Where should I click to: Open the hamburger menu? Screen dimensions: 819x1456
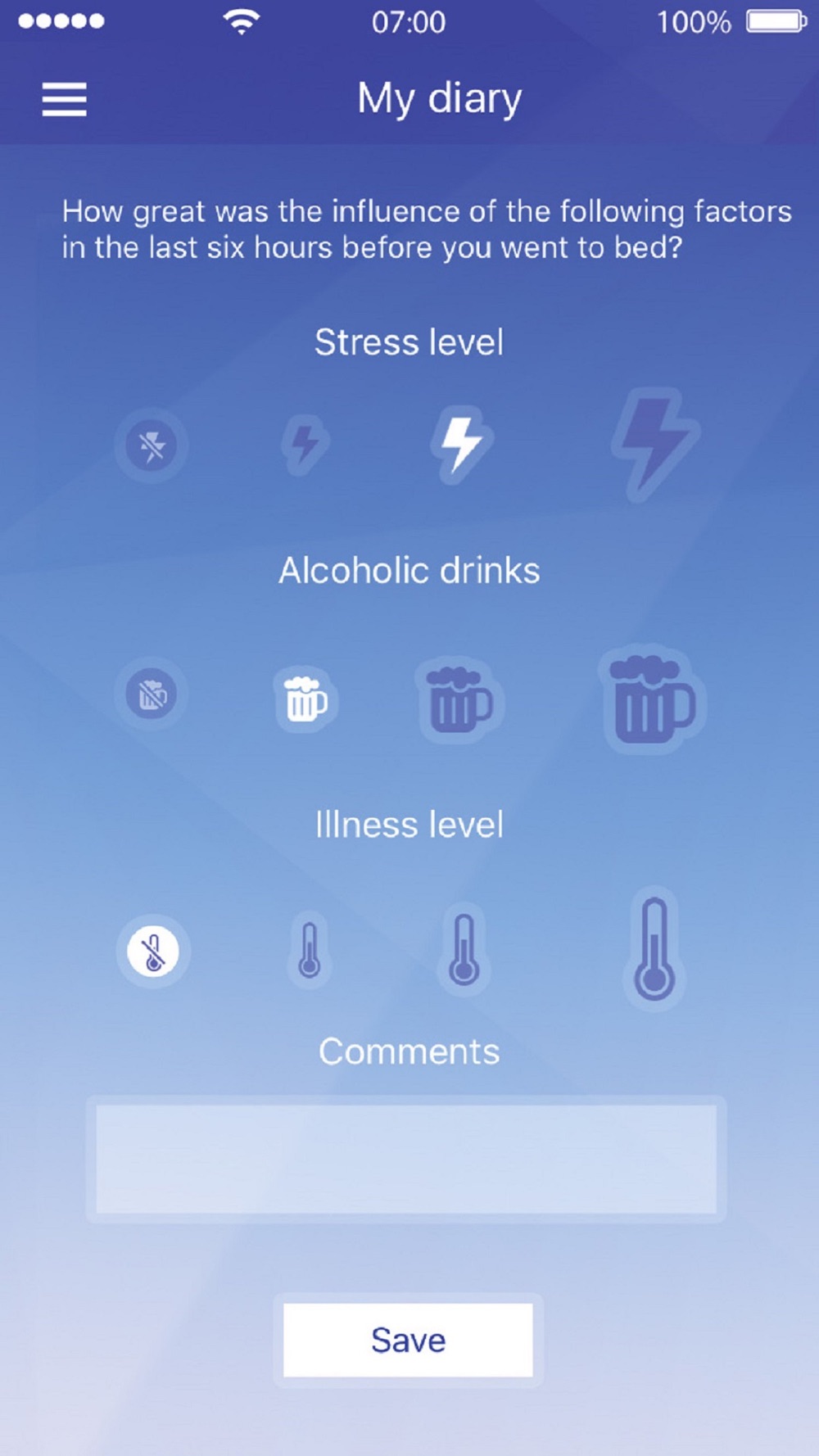pos(65,99)
